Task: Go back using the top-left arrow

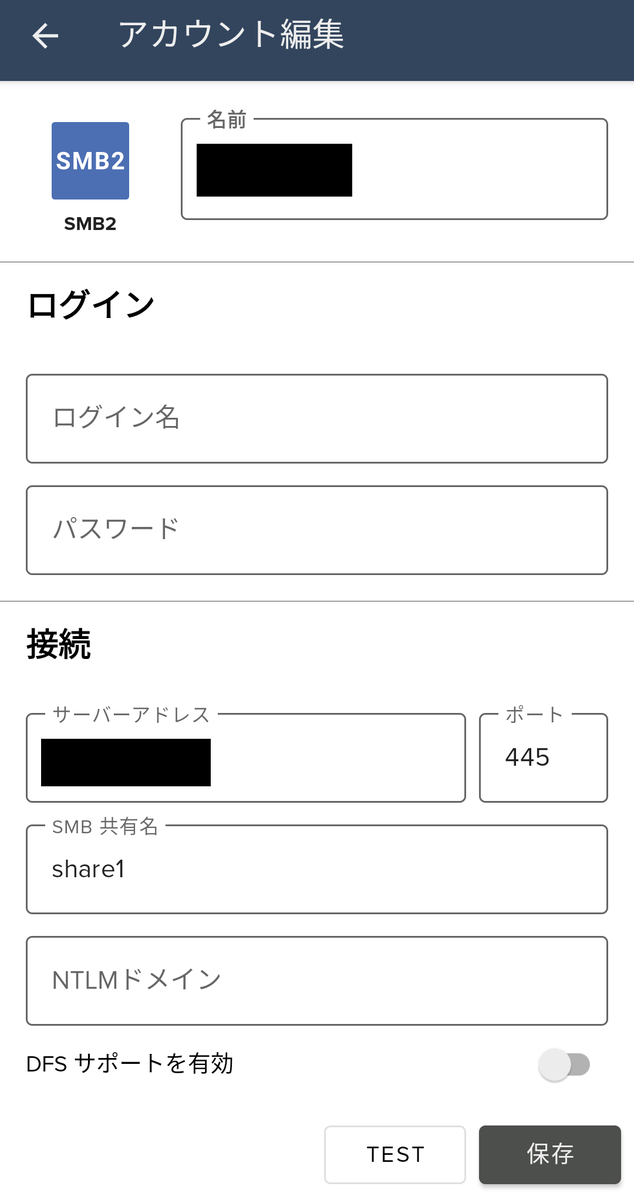Action: (x=46, y=36)
